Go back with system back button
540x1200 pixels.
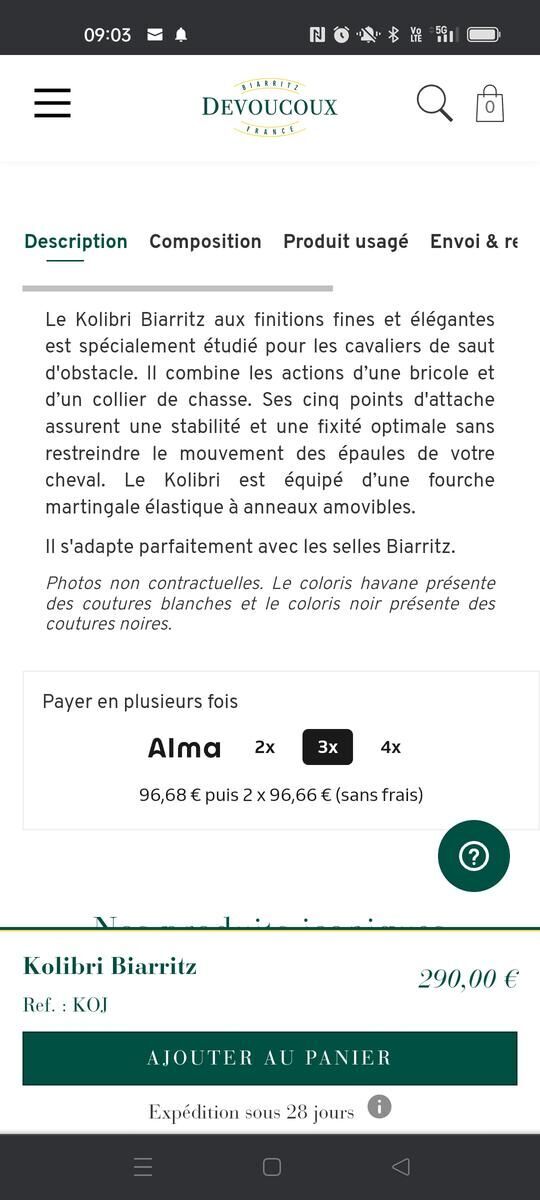pos(401,1167)
